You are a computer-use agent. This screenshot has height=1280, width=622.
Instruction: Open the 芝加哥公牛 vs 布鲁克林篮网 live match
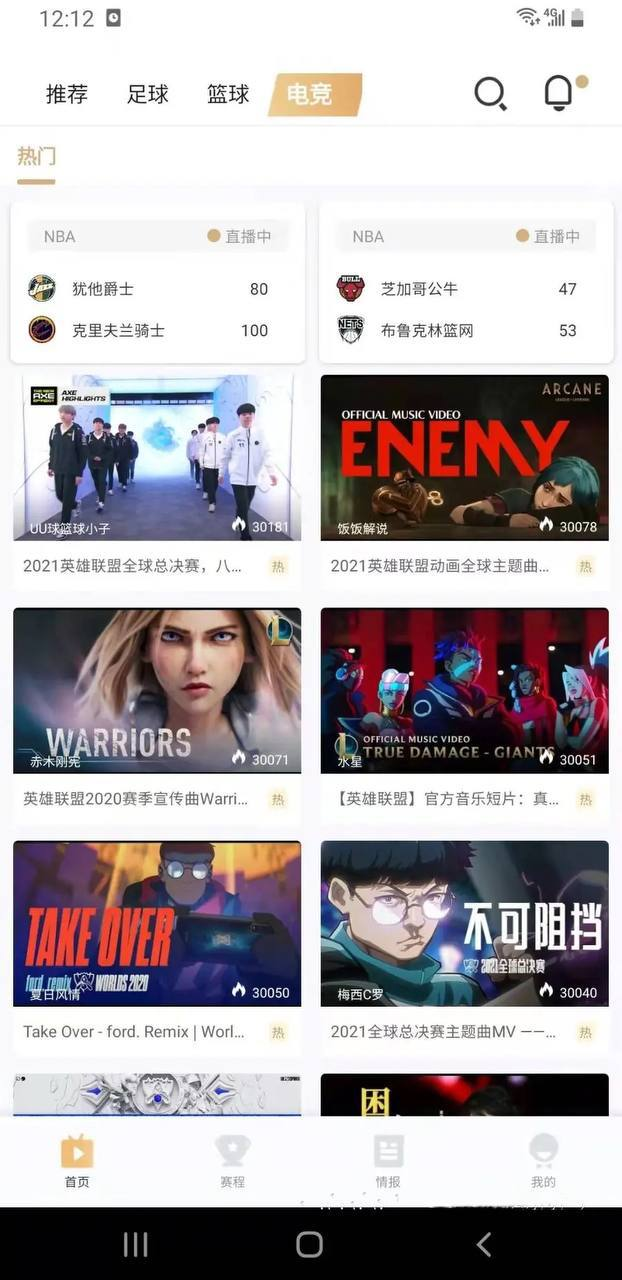466,282
